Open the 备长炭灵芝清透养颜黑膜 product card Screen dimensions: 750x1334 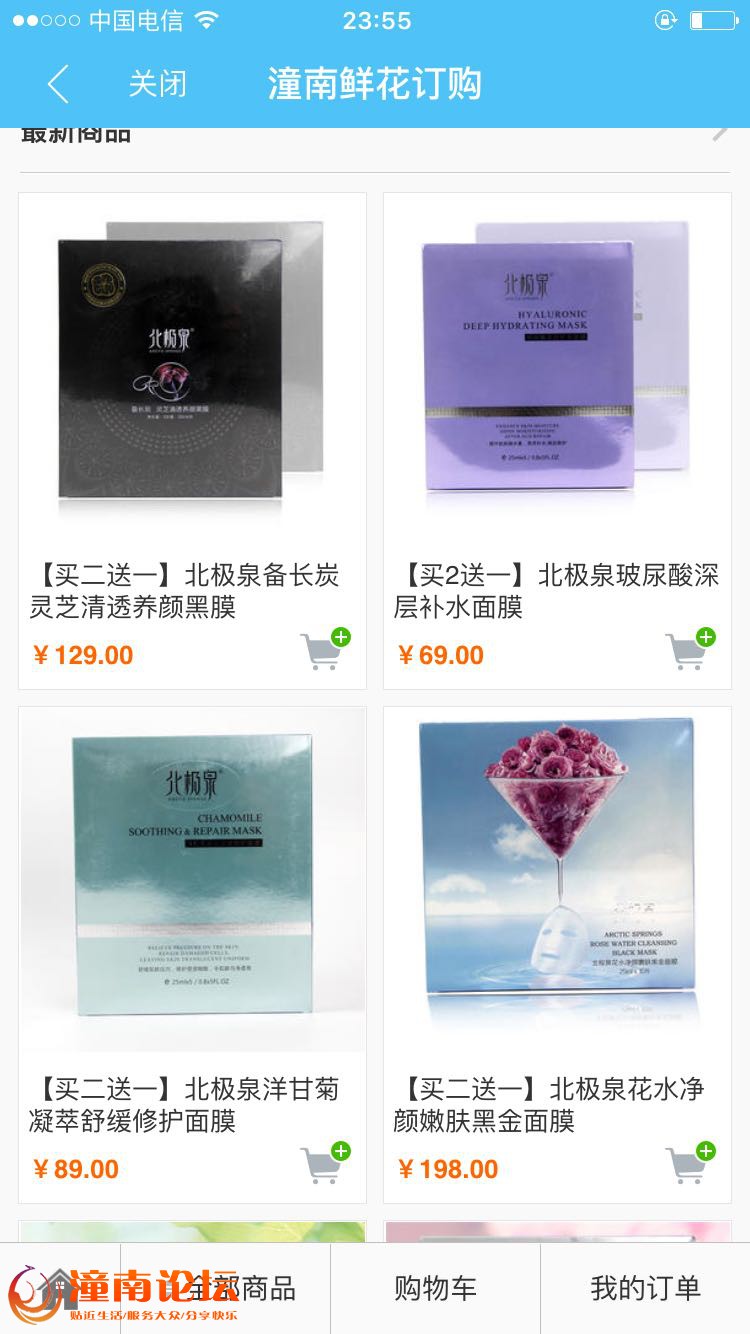click(x=192, y=441)
